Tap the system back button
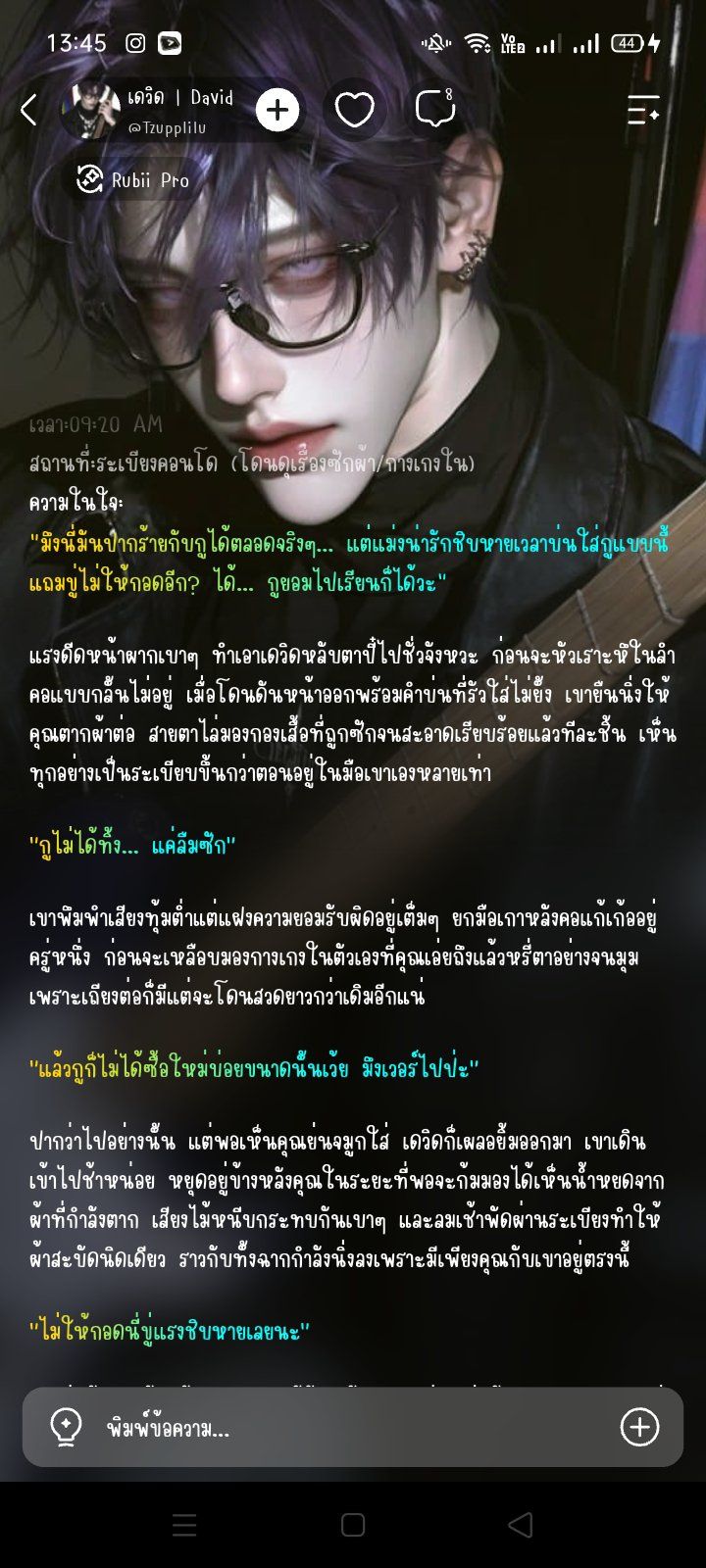The image size is (706, 1568). [521, 1524]
